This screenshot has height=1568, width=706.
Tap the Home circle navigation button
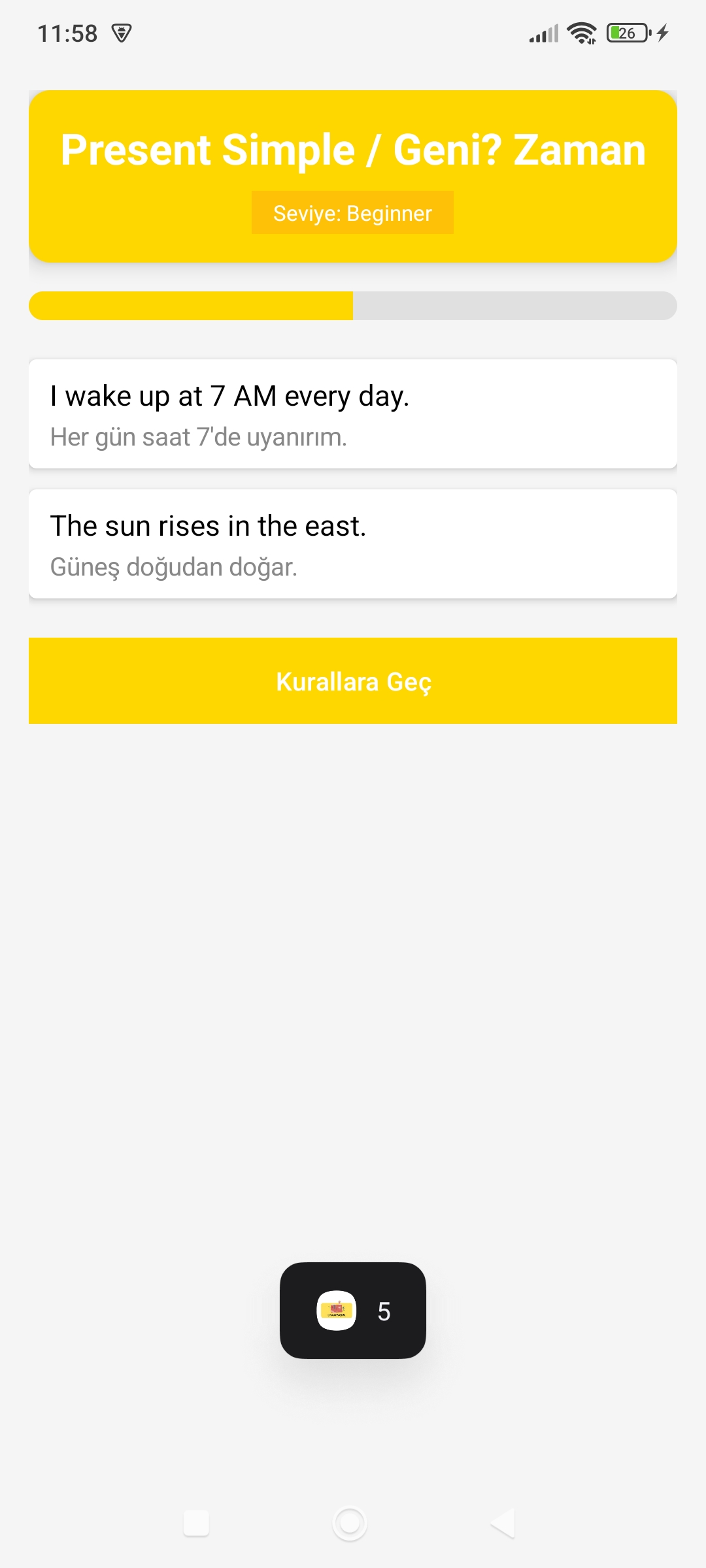351,1522
